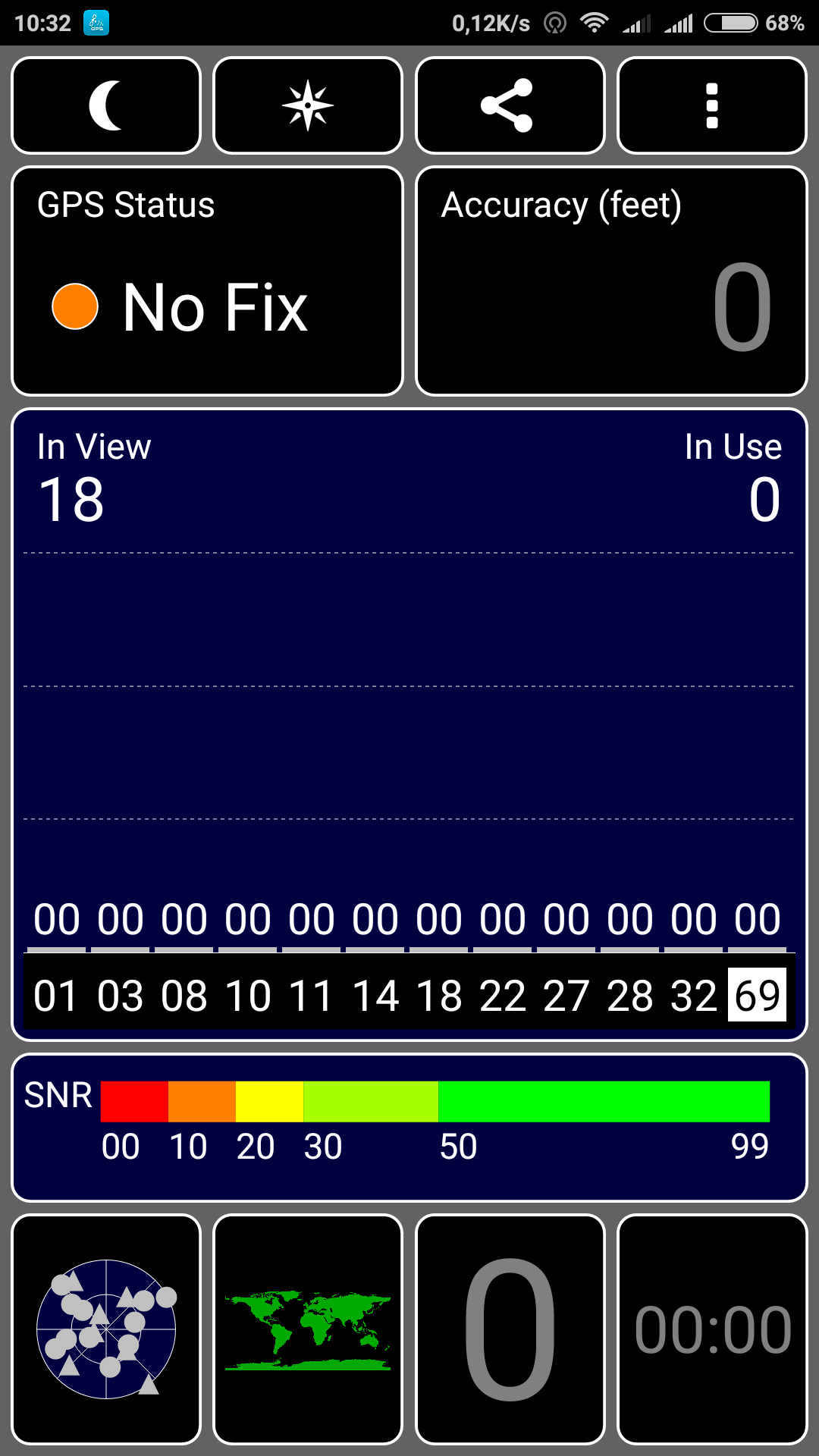The height and width of the screenshot is (1456, 819).
Task: Open the Accuracy (feet) card
Action: 611,281
